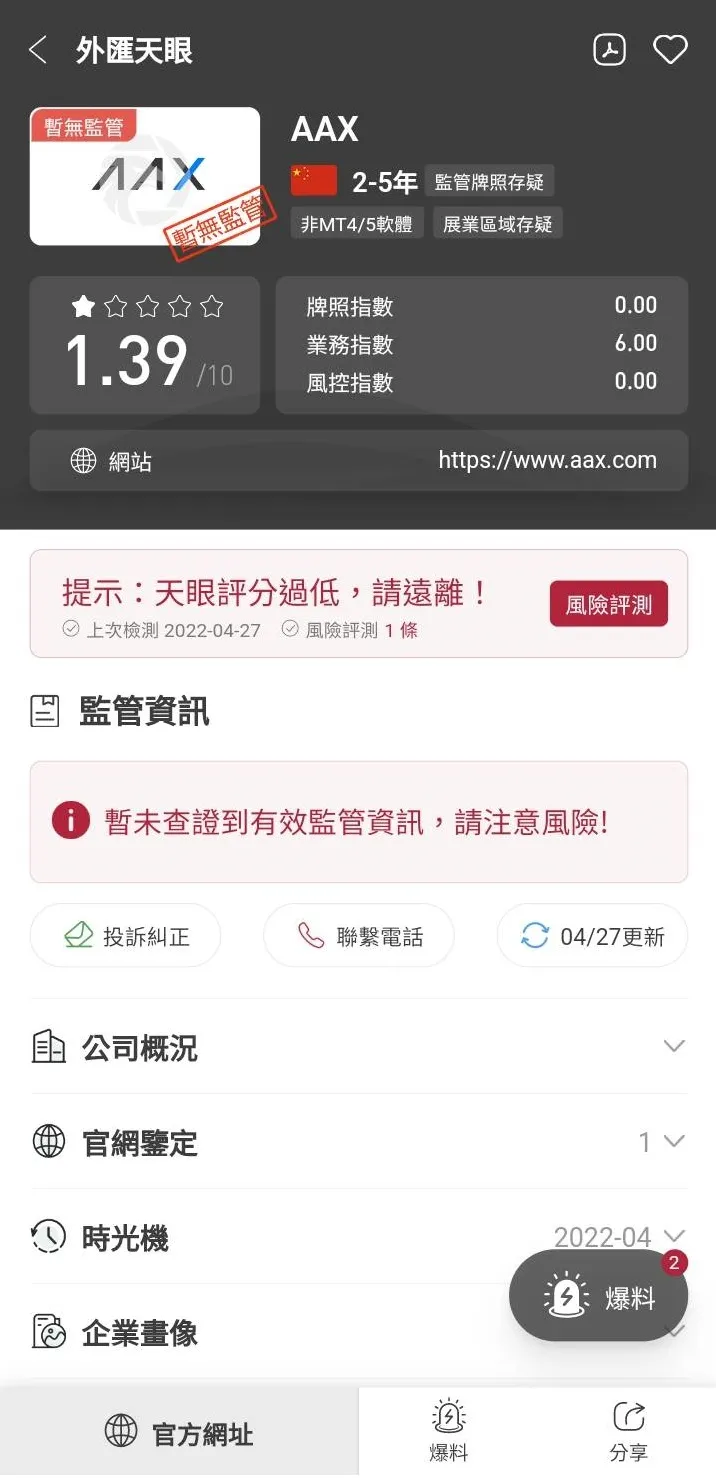Tap 爆料 in the bottom bar
The image size is (716, 1478).
(448, 1432)
